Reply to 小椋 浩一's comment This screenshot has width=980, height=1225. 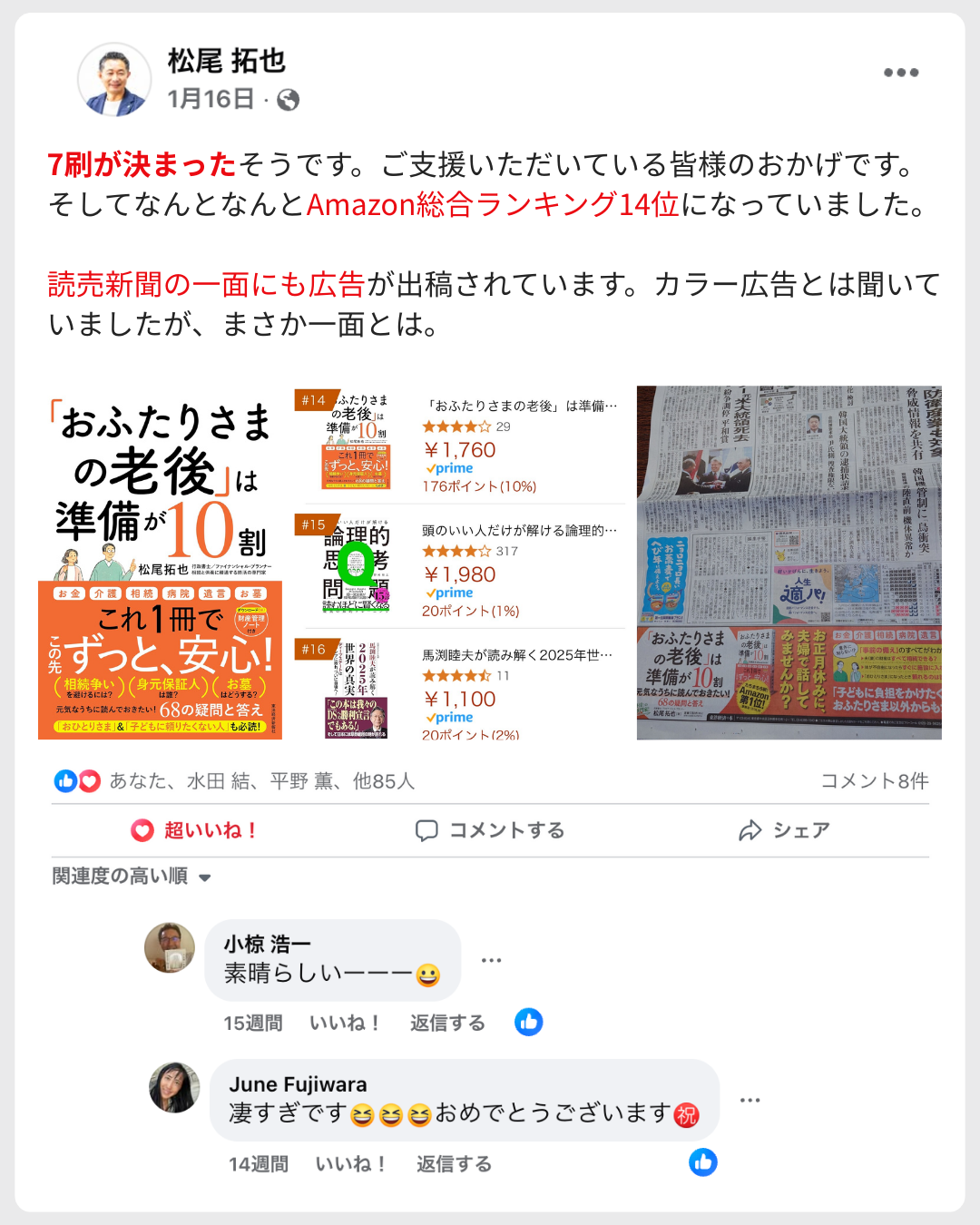pos(447,1023)
